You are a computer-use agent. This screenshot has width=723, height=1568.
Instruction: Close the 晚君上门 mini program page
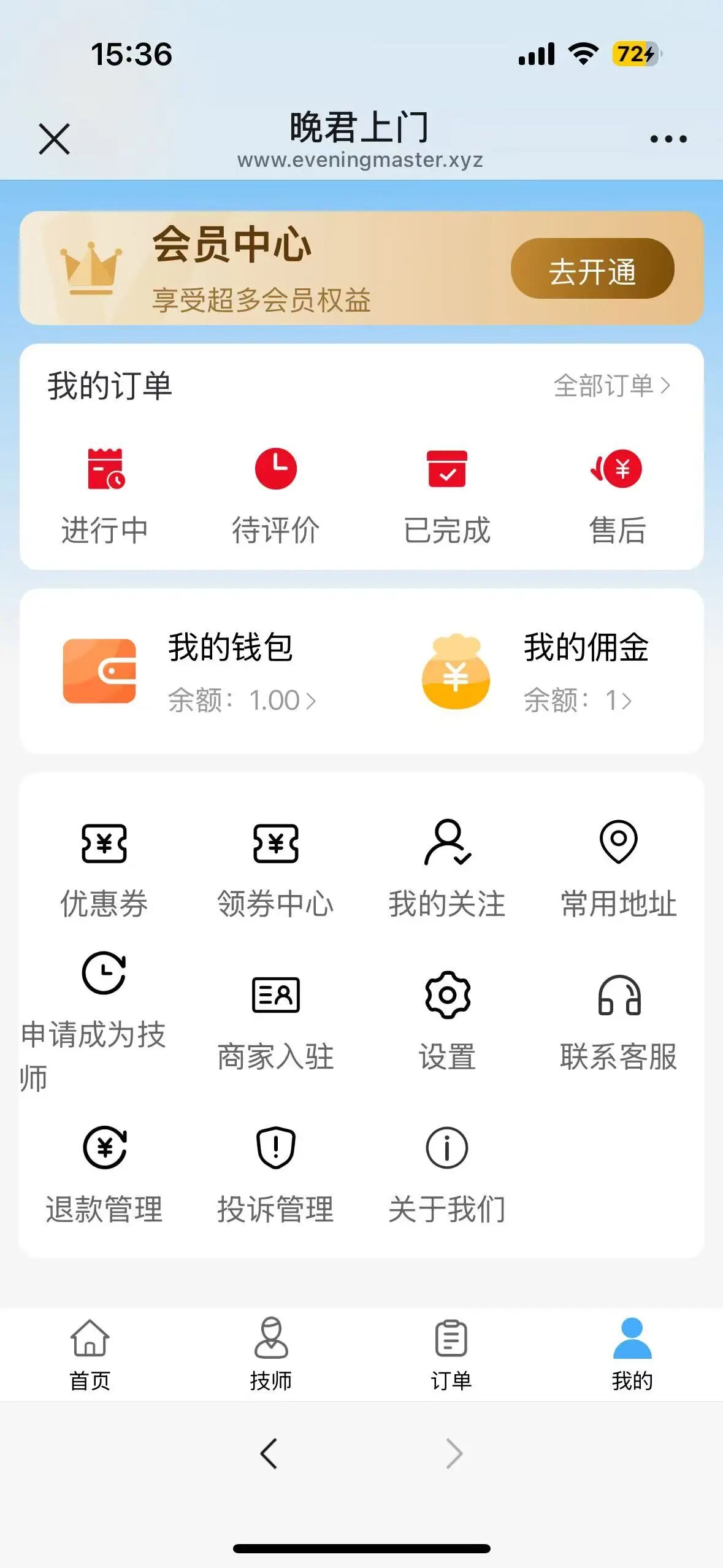[54, 139]
